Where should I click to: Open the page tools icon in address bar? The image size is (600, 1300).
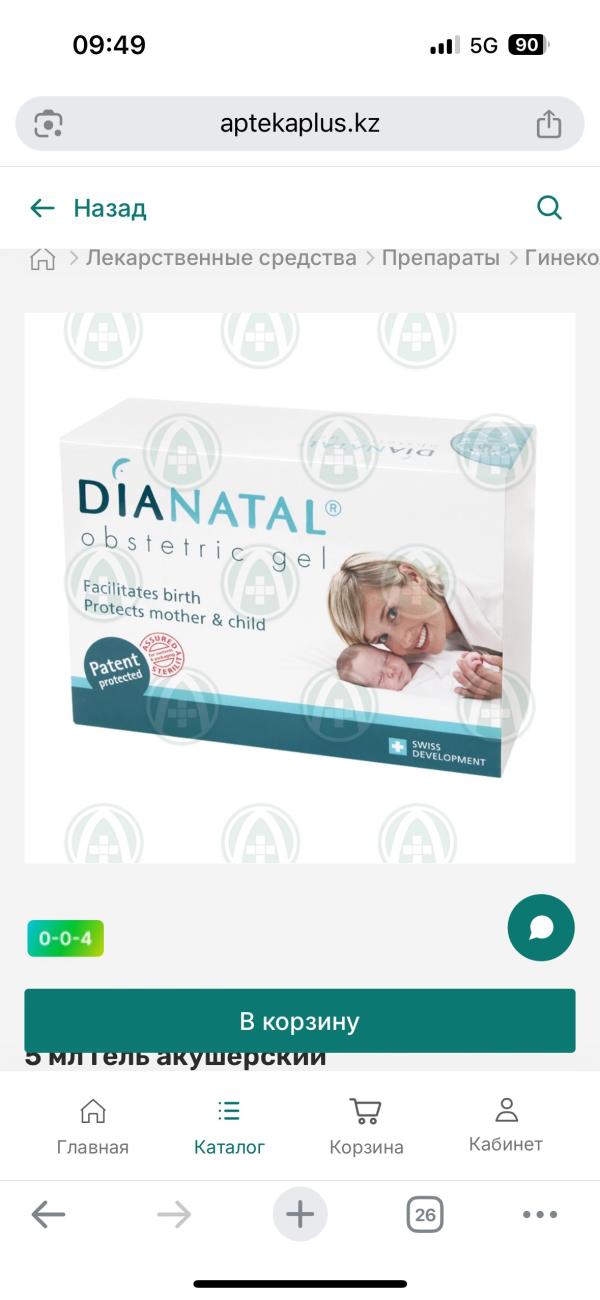pos(49,124)
